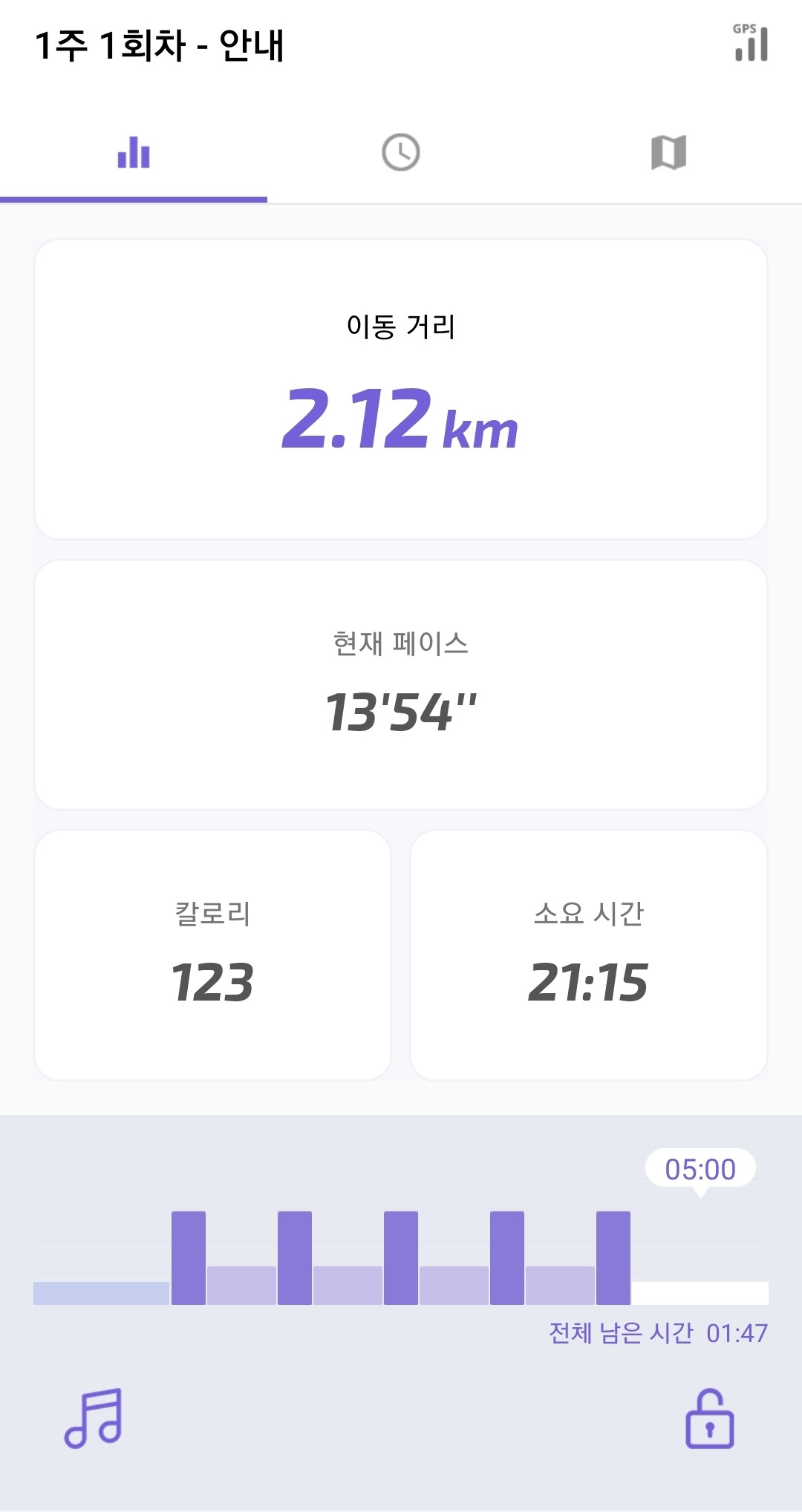Tap the screen lock padlock icon
The image size is (802, 1512).
click(709, 1419)
